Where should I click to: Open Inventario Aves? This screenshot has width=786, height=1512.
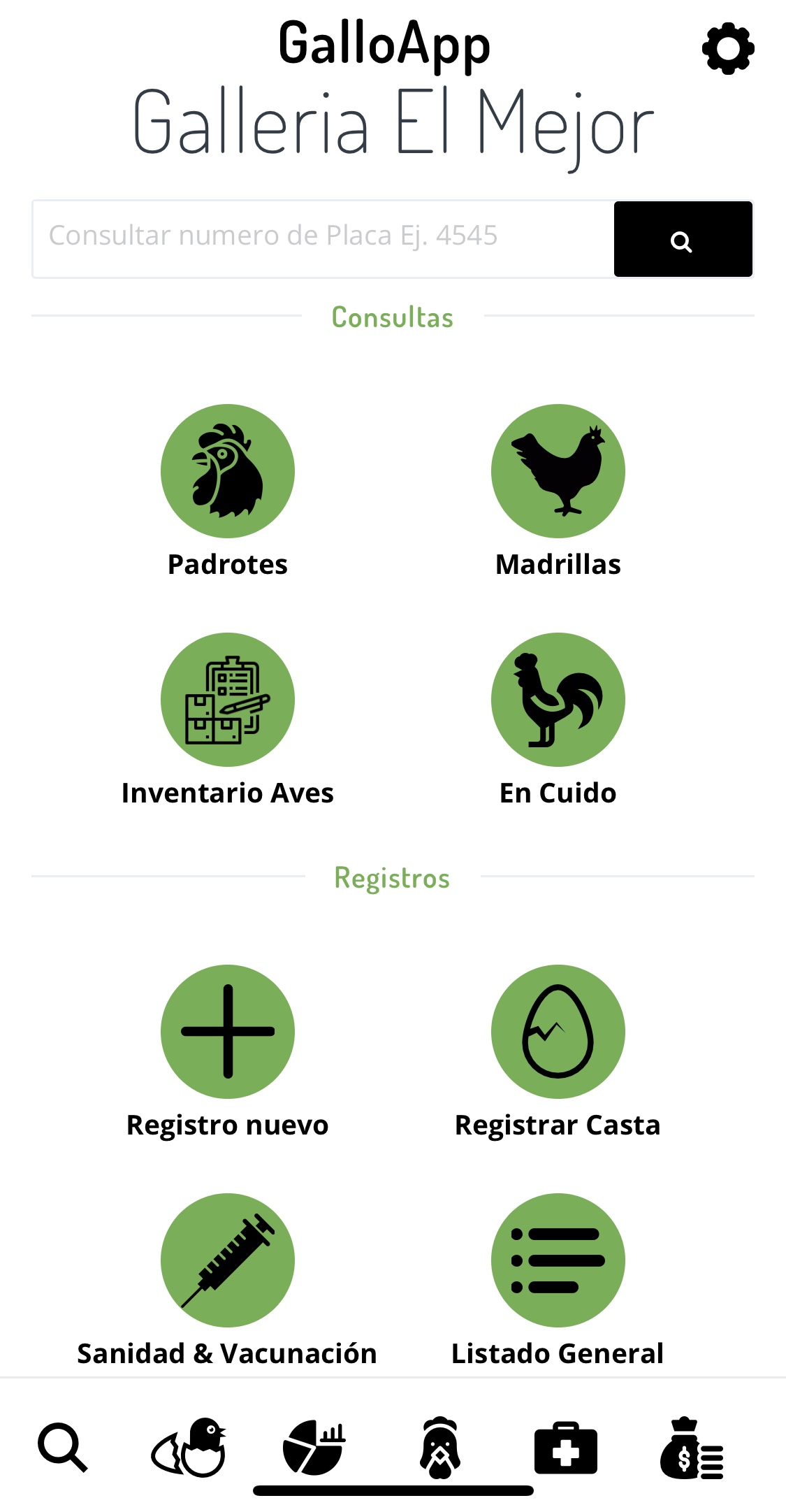228,700
